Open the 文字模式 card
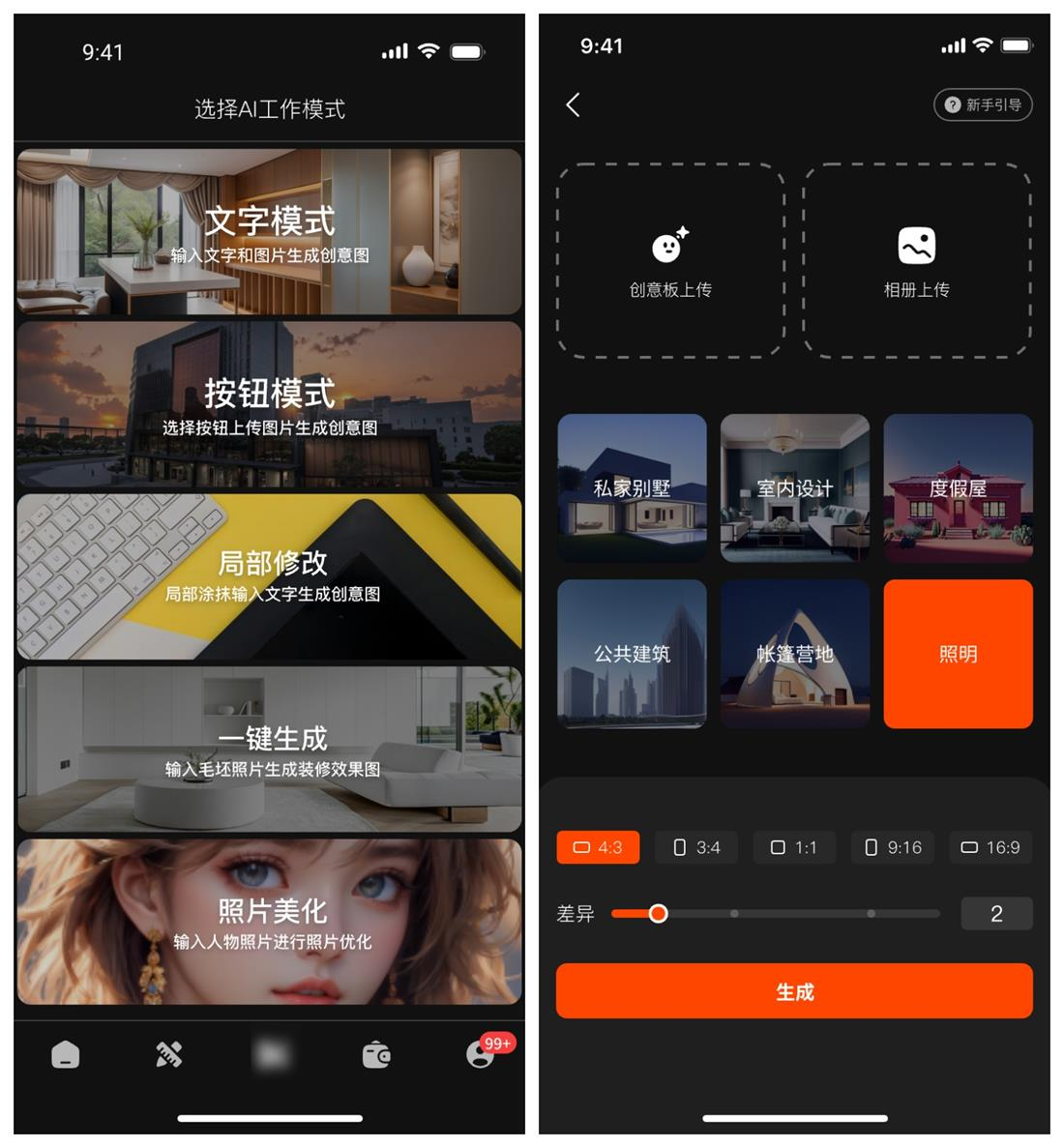This screenshot has height=1148, width=1064. click(269, 232)
